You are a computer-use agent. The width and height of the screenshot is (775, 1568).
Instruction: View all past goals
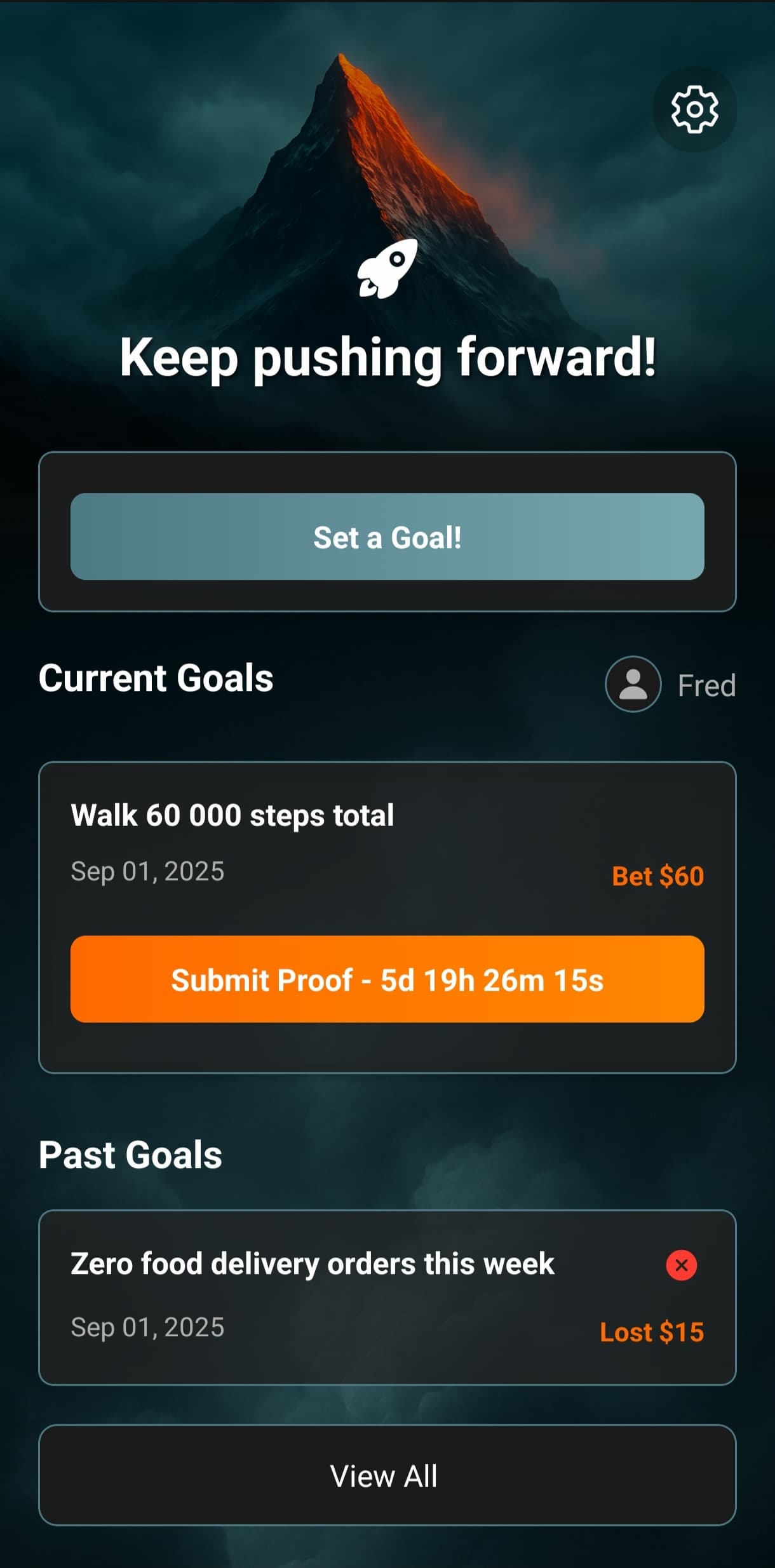(387, 1475)
